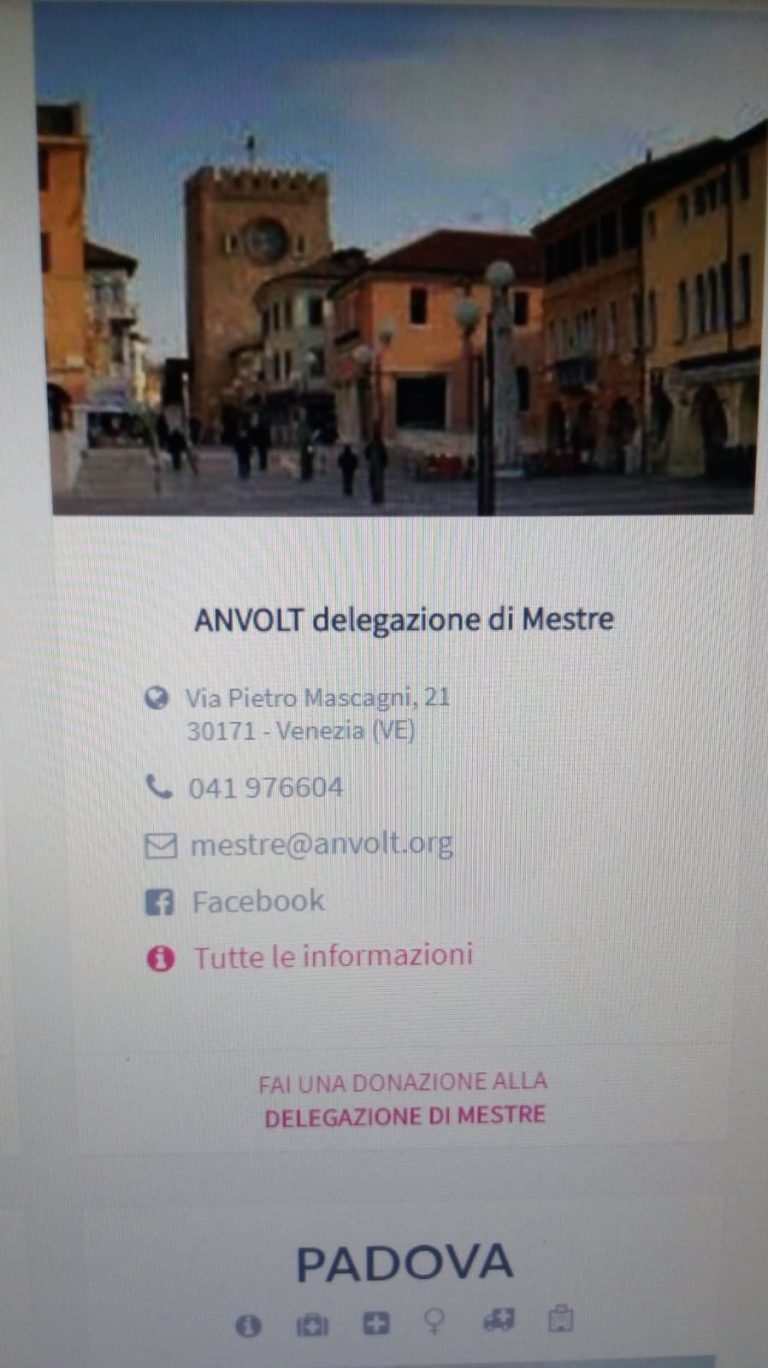Screen dimensions: 768x1368
Task: Call the number 041 976604
Action: [265, 788]
